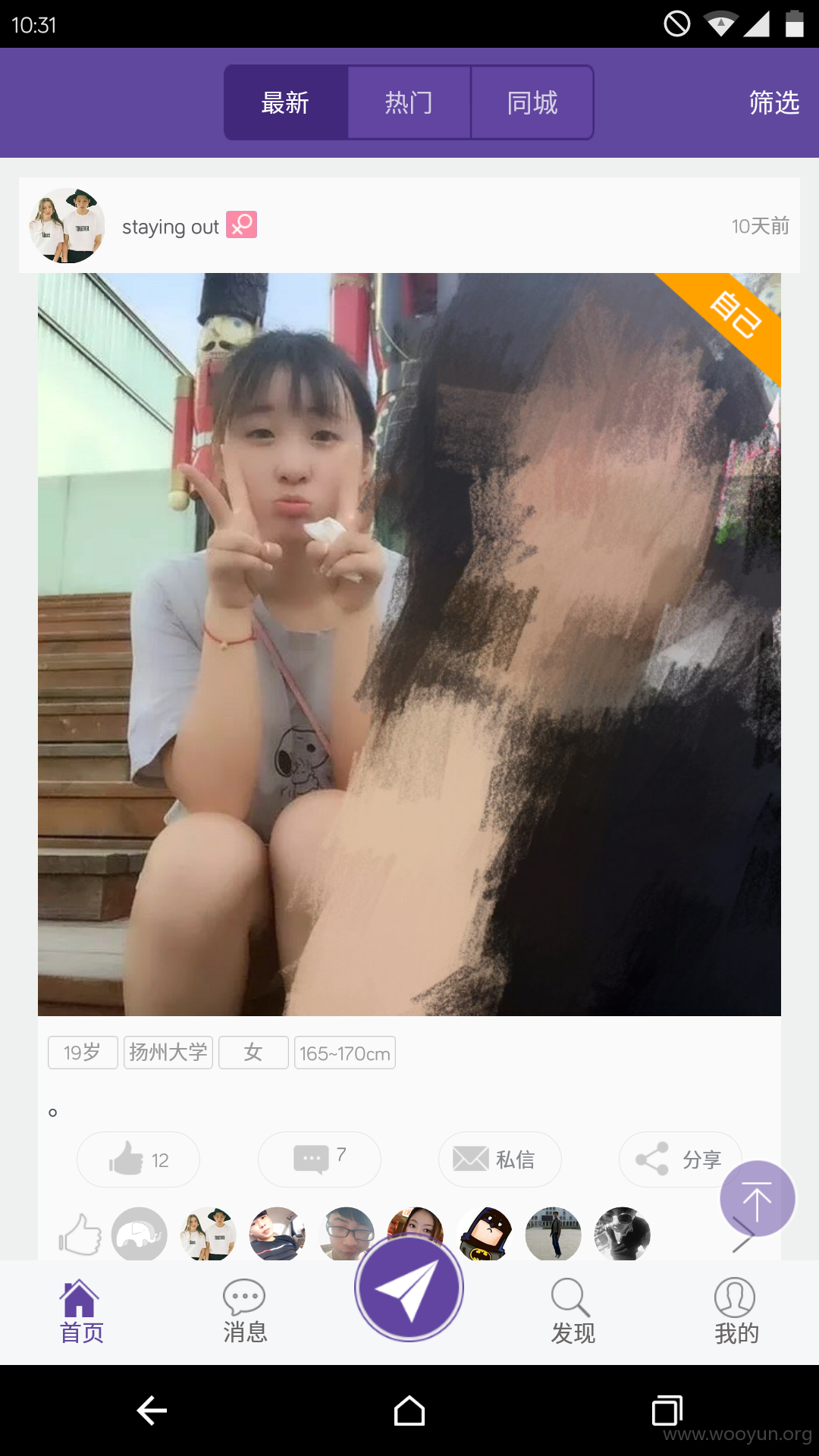Viewport: 819px width, 1456px height.
Task: Like the post with 12 likes
Action: coord(138,1159)
